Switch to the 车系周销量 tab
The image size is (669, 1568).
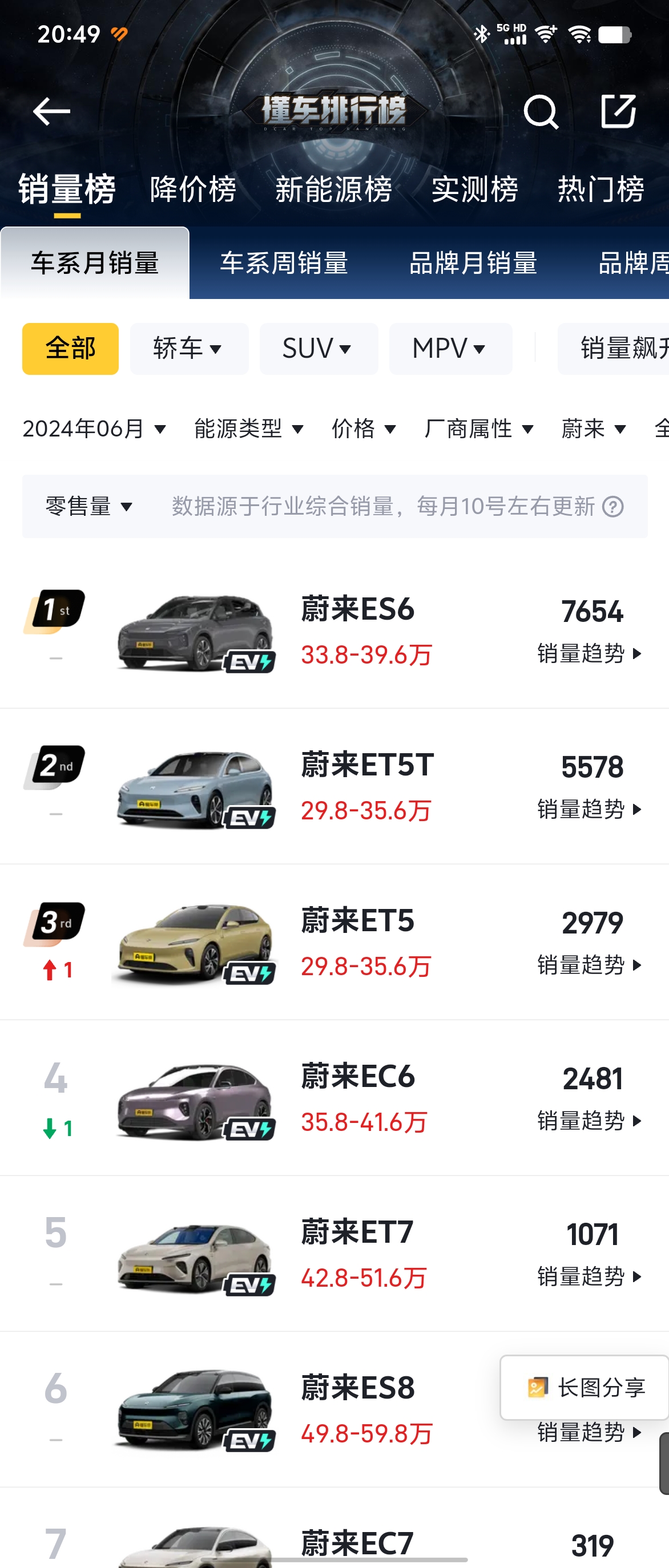284,264
